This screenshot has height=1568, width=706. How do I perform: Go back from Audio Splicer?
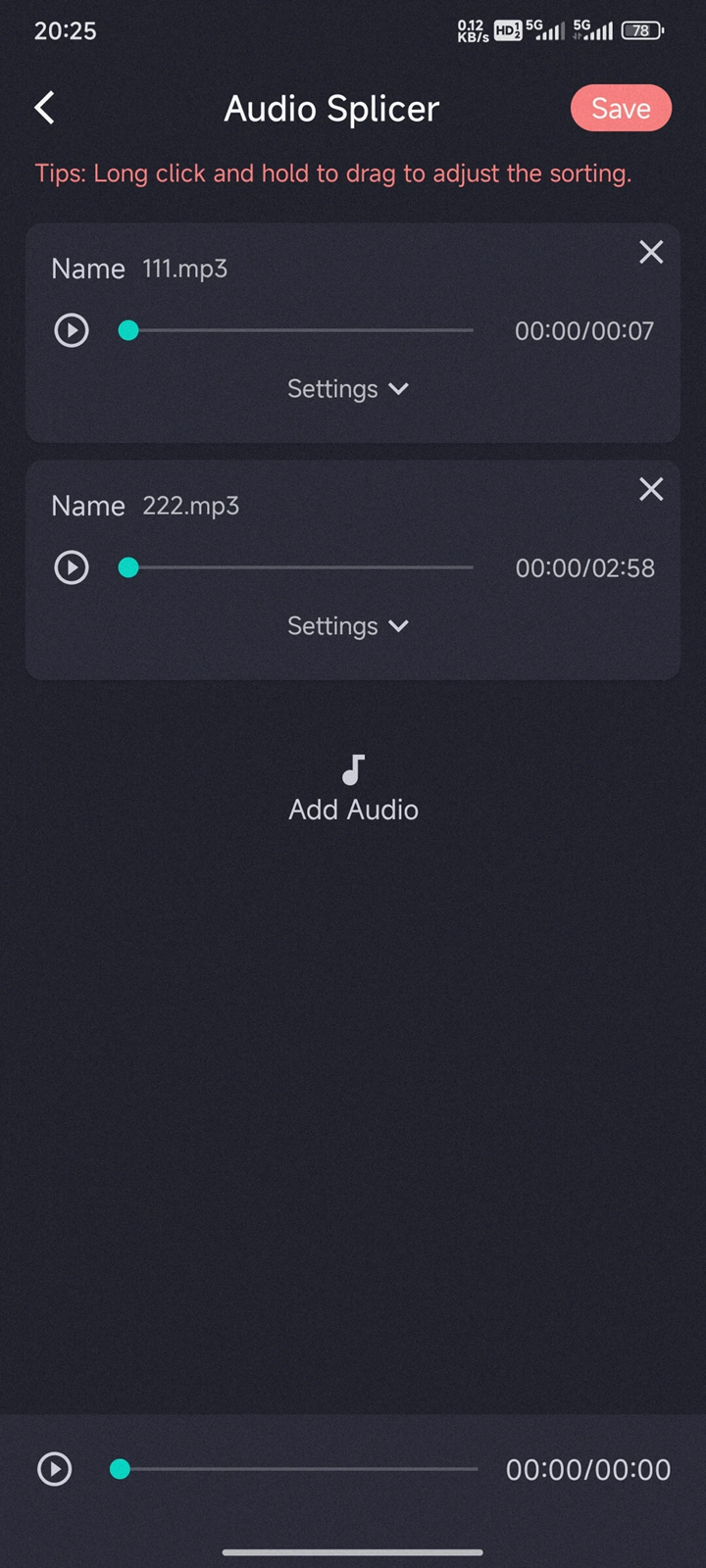click(x=45, y=108)
